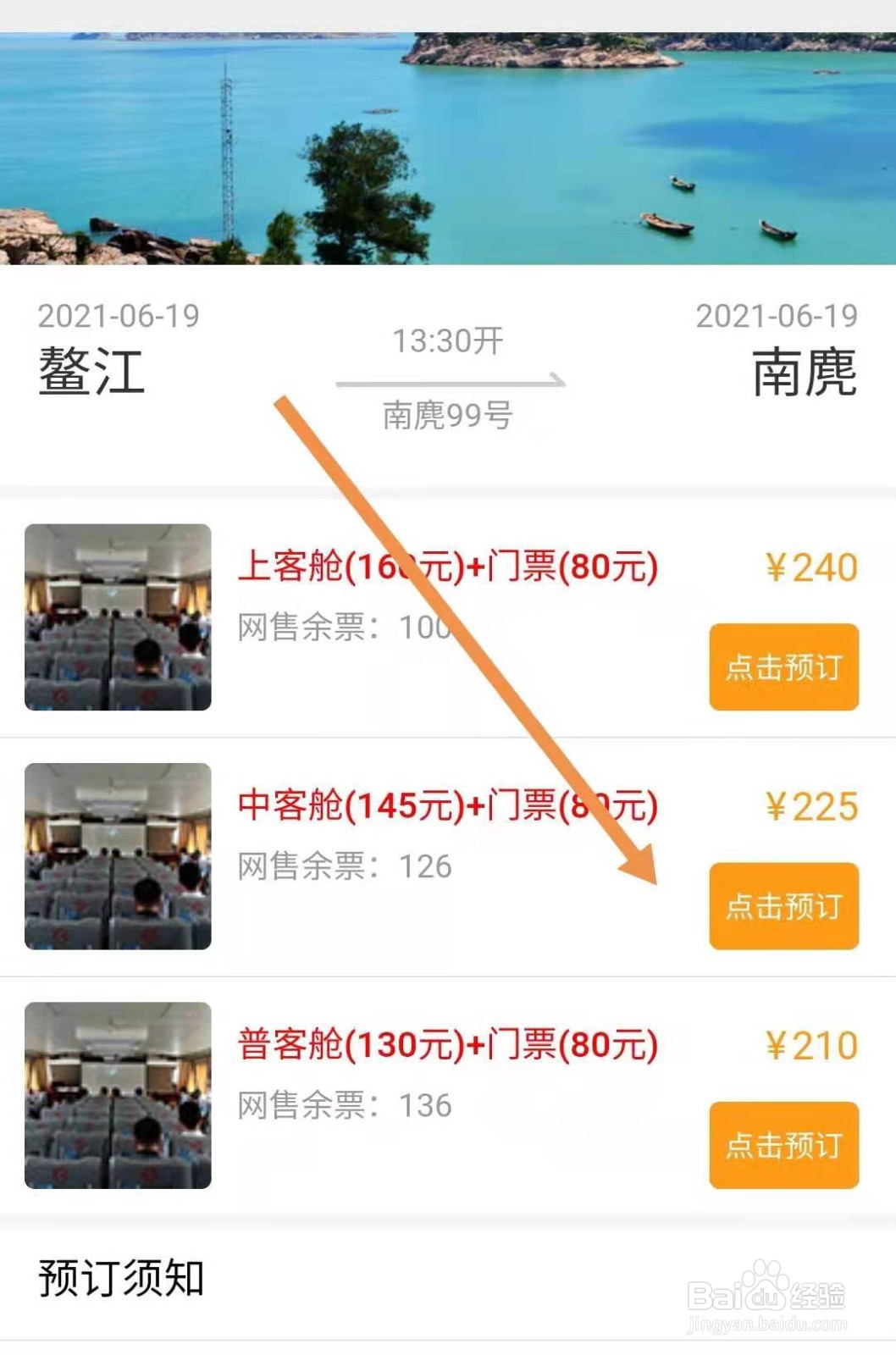Select the arrival destination 南麂

(805, 373)
